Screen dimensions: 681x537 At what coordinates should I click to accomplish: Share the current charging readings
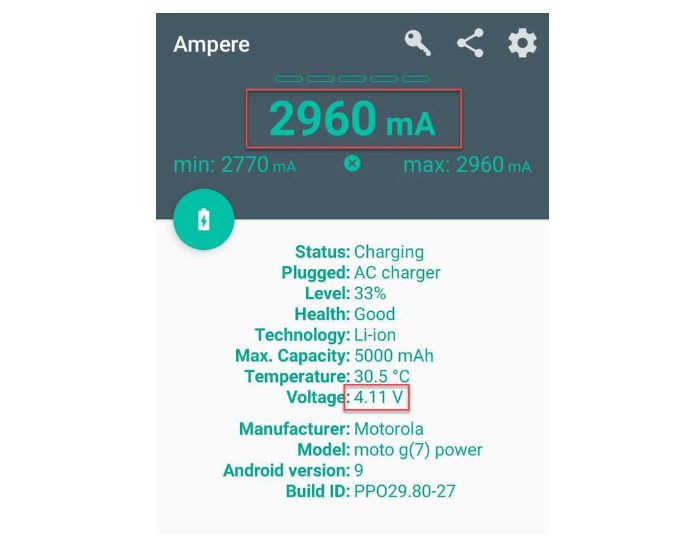coord(470,43)
